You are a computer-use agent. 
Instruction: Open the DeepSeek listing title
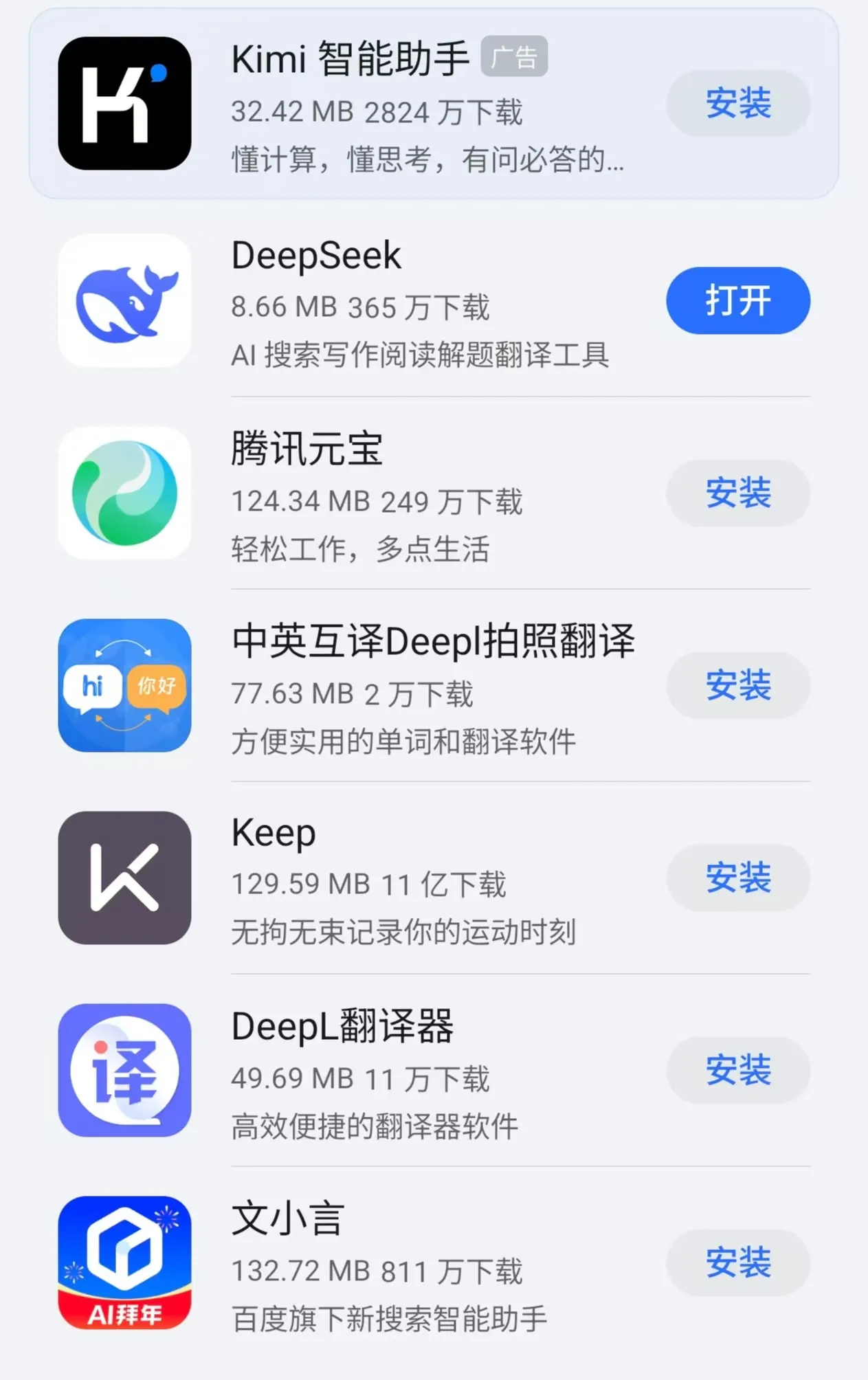[x=315, y=254]
